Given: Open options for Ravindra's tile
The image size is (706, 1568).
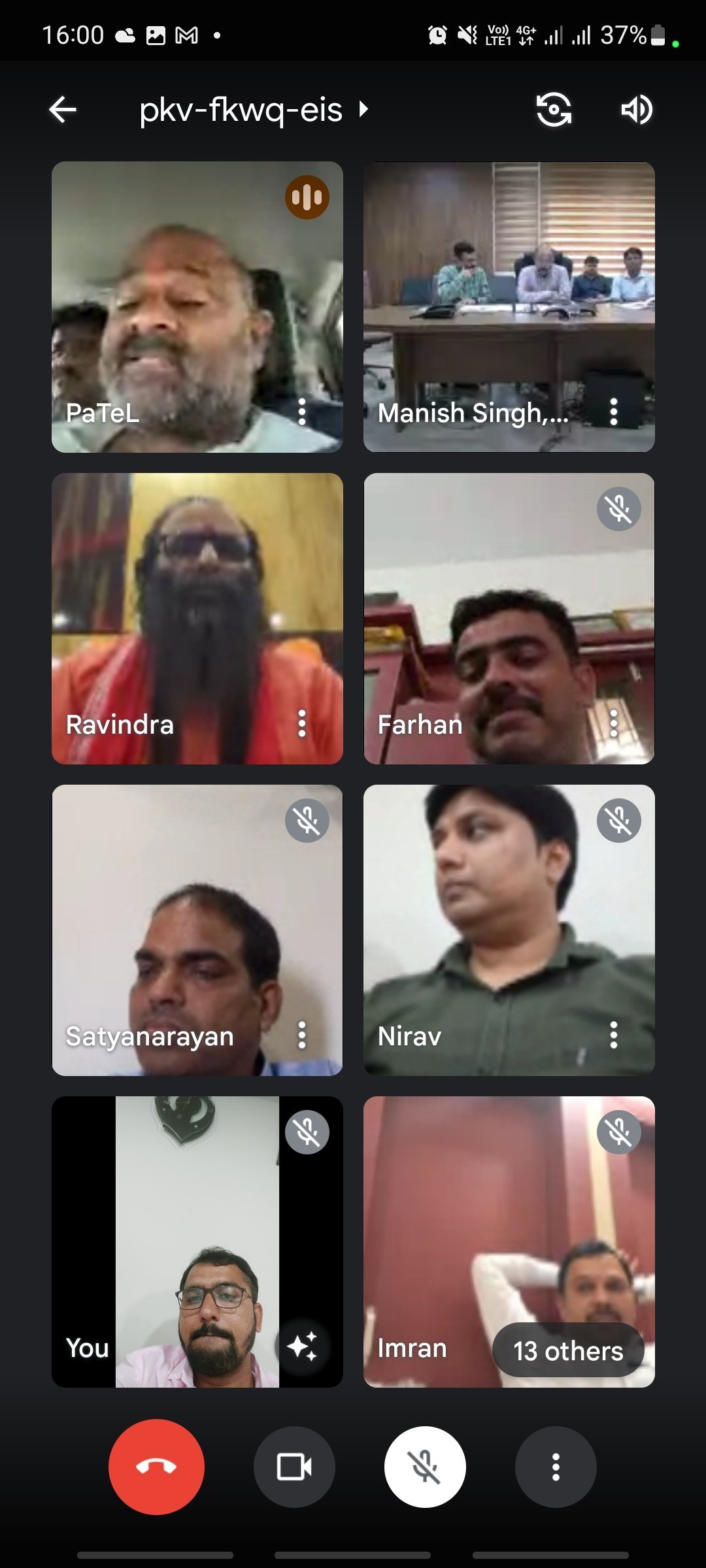Looking at the screenshot, I should [x=302, y=723].
